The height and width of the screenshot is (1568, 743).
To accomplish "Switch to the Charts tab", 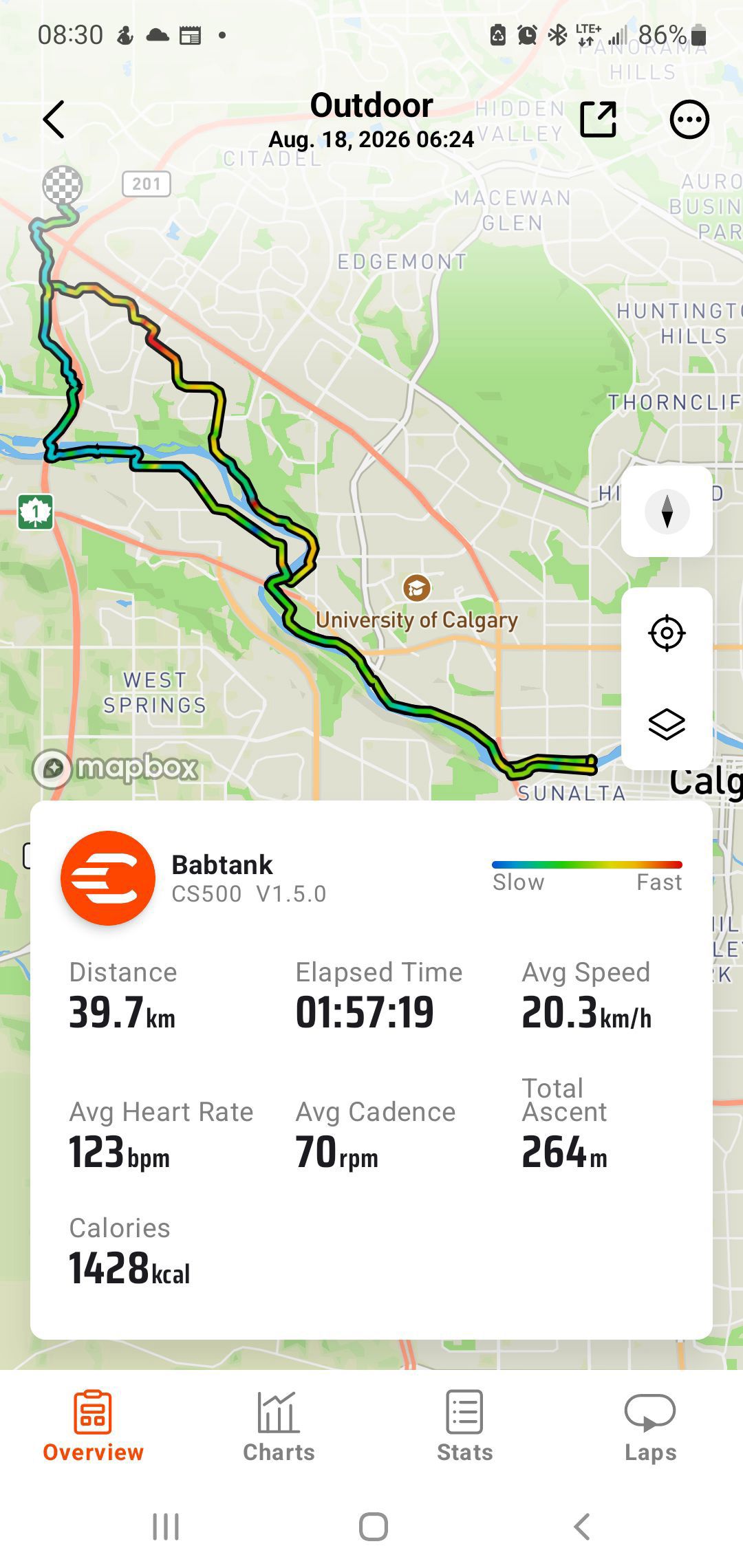I will click(x=279, y=1426).
